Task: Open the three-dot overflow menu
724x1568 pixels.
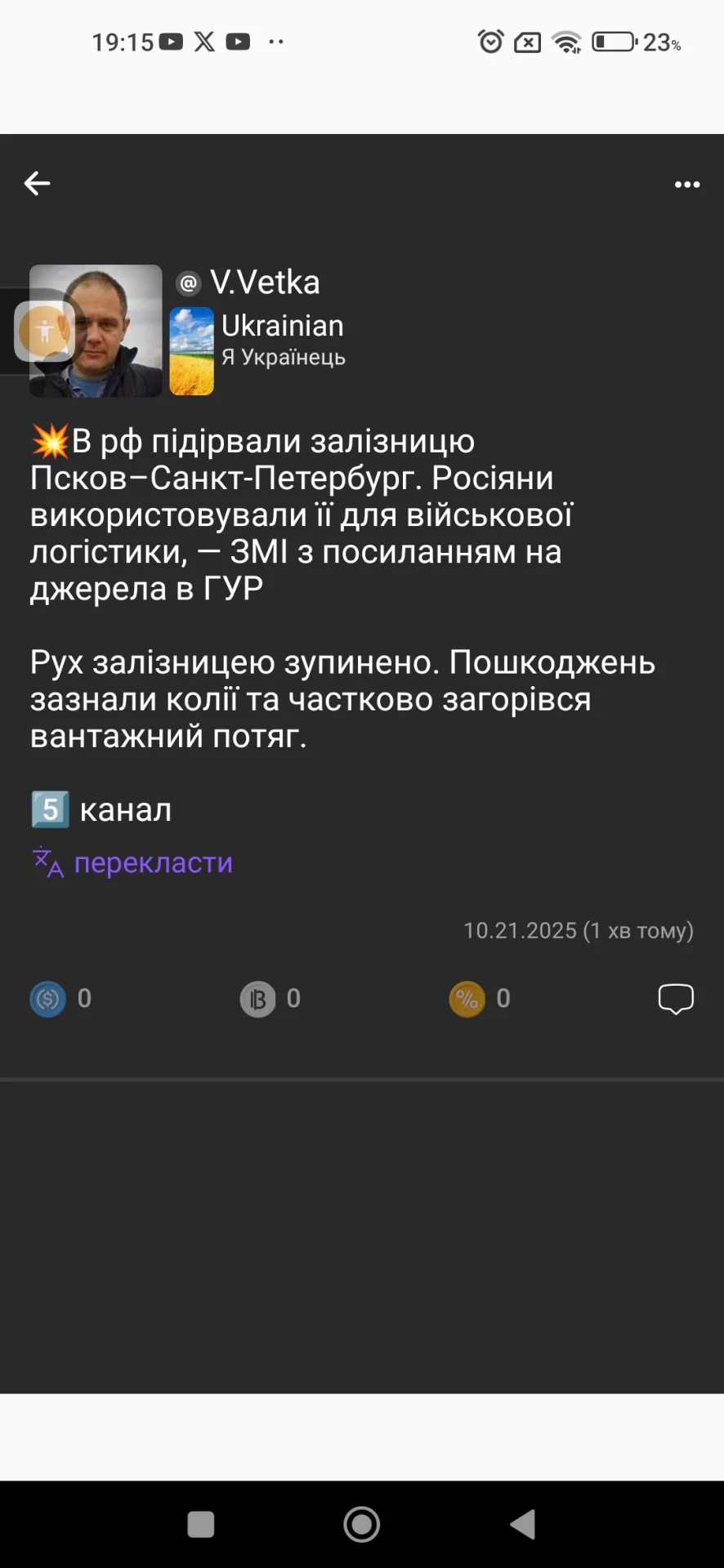Action: (686, 185)
